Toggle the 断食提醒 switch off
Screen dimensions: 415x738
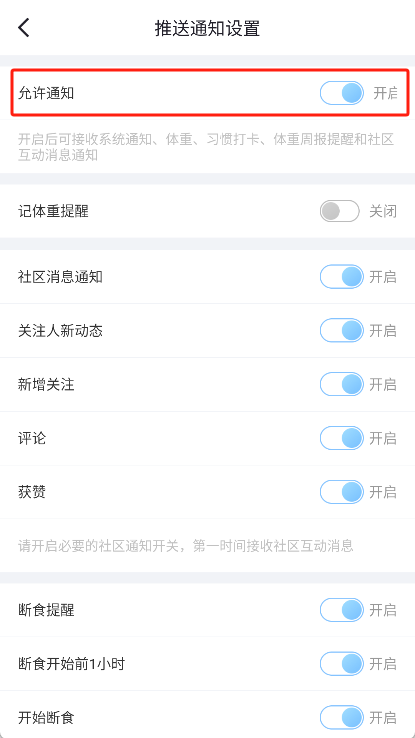[x=342, y=610]
